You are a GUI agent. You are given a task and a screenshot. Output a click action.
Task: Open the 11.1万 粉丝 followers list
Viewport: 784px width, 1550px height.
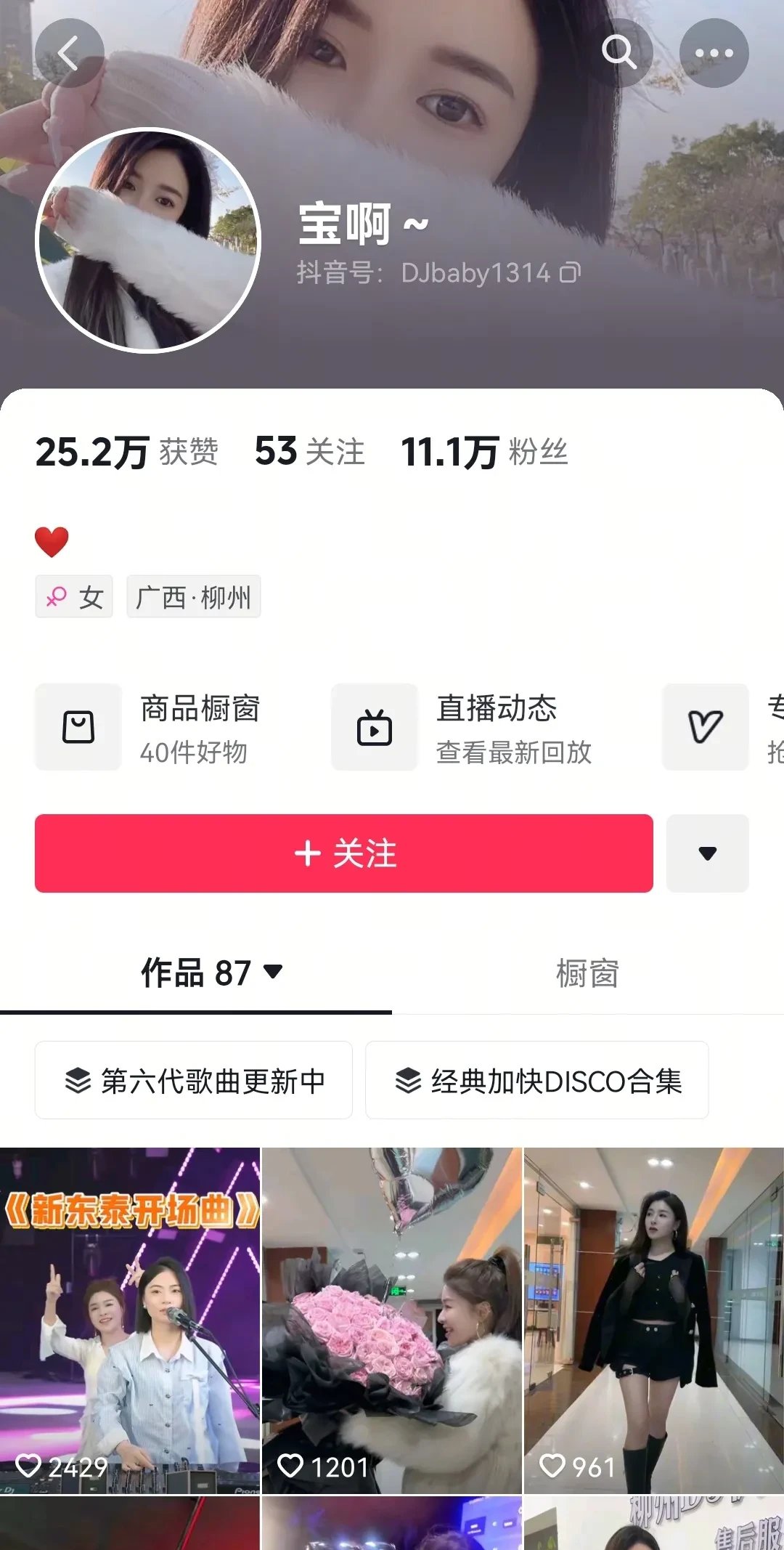coord(484,452)
